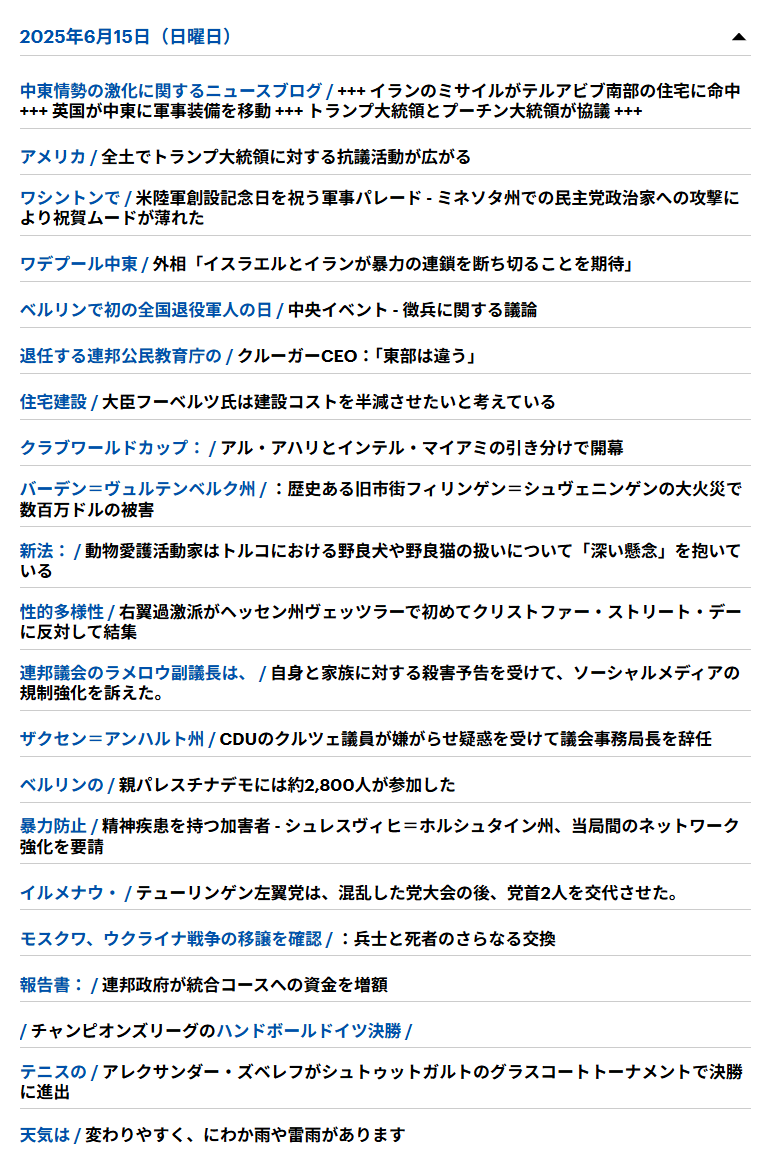Image resolution: width=784 pixels, height=1164 pixels.
Task: Open モスクワ、ウクライナ戦争の移譲を確認 link
Action: [171, 939]
